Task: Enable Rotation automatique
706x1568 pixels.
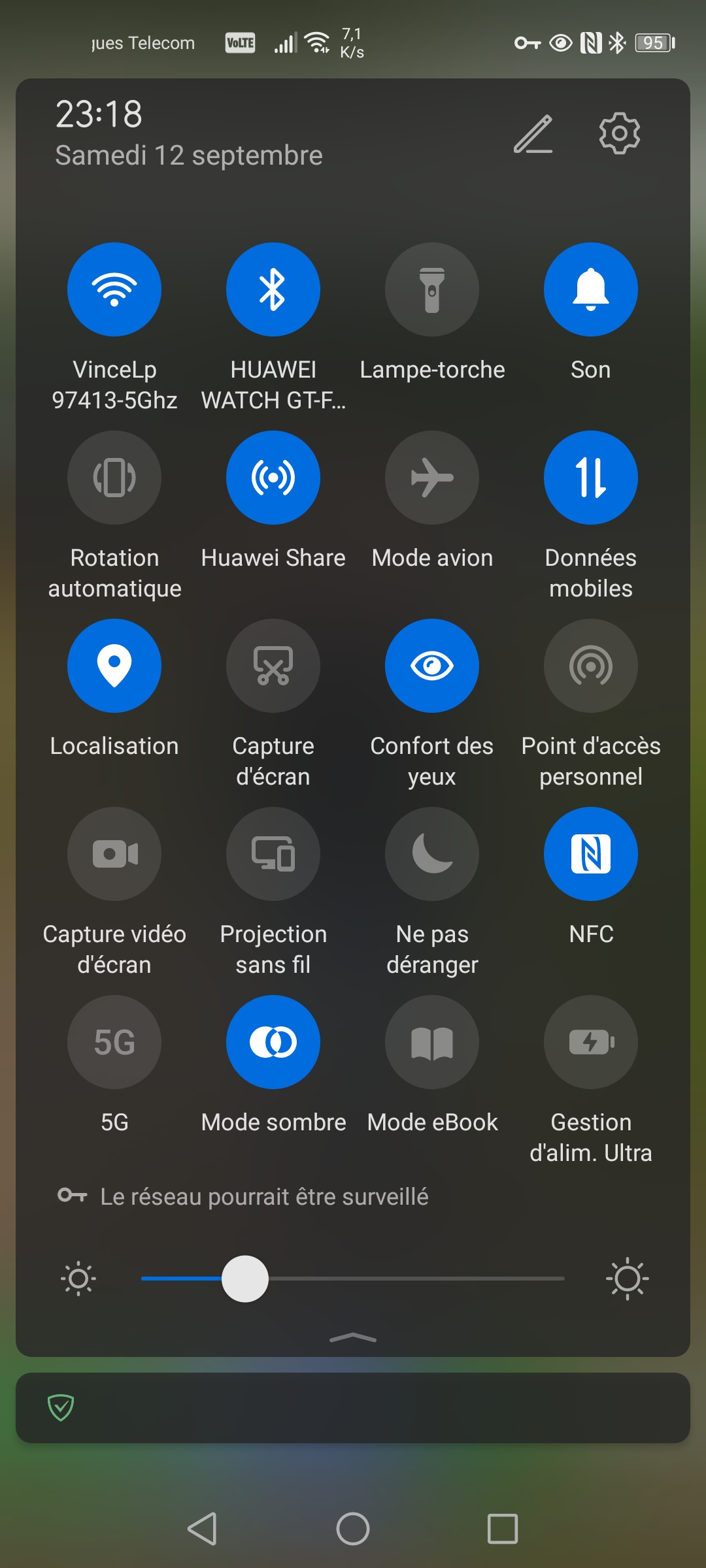Action: pos(114,478)
